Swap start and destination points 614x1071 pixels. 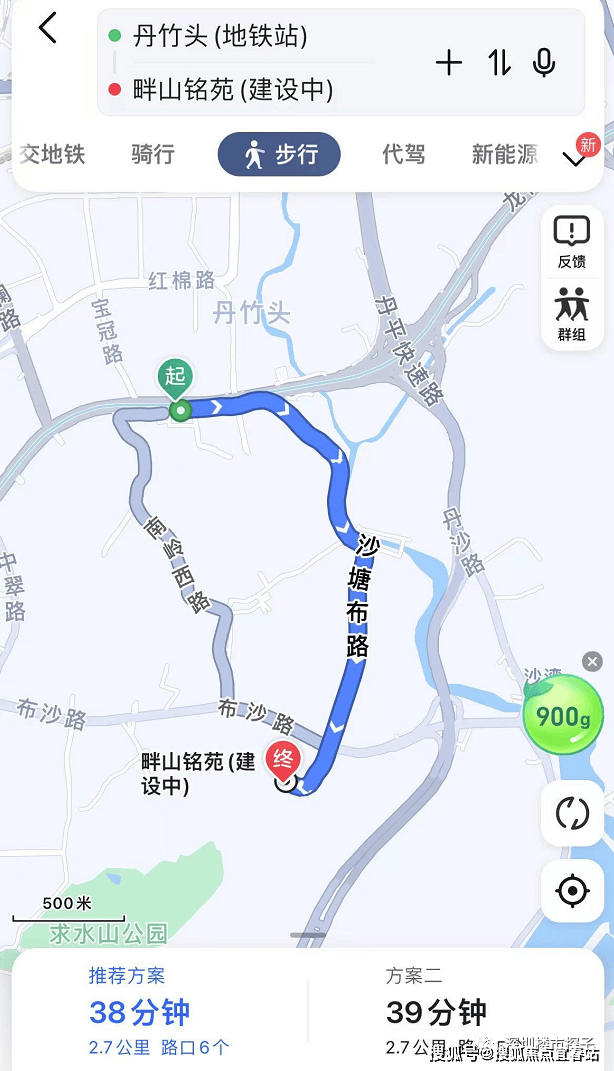tap(499, 63)
